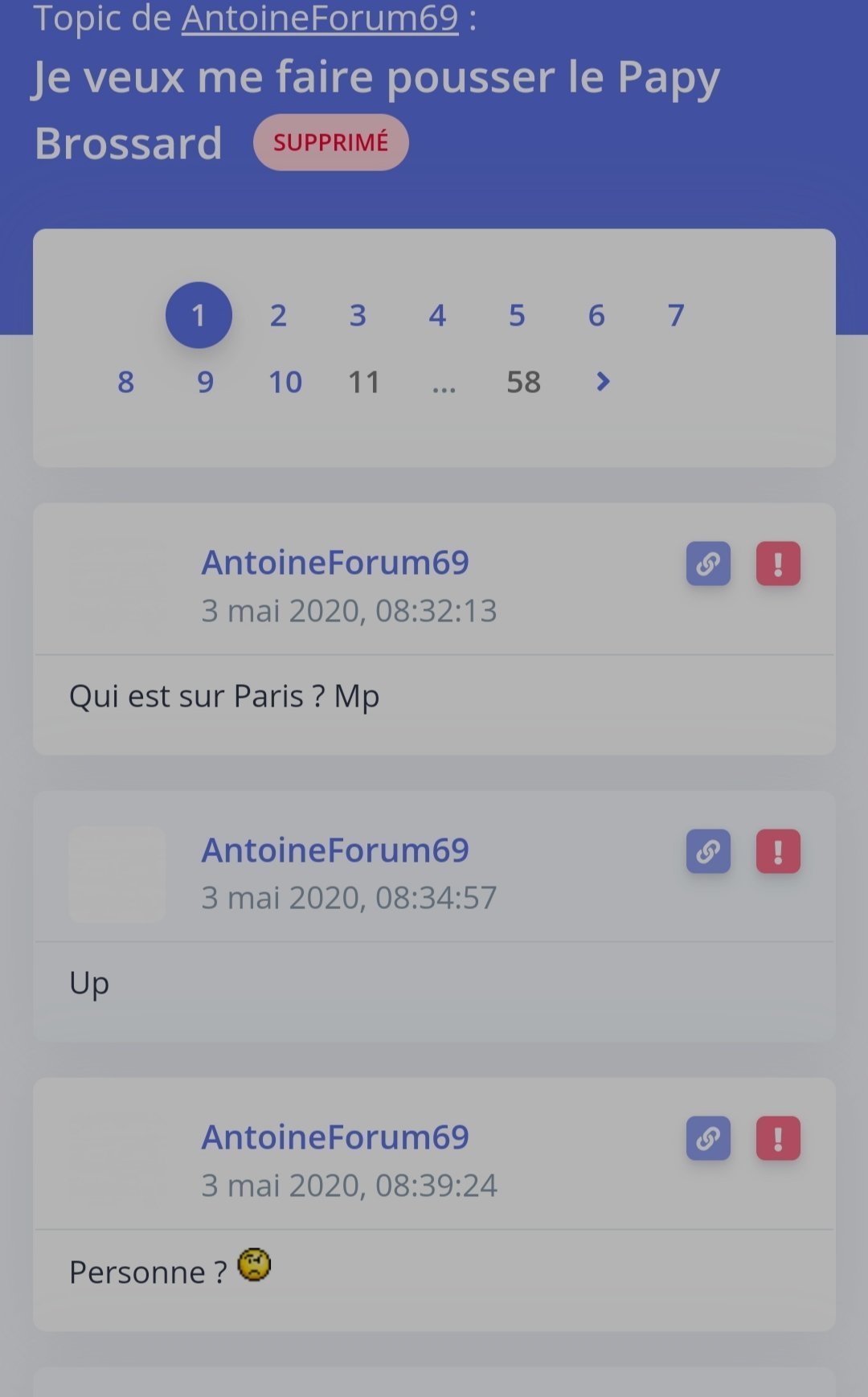
Task: Go to page 2 of the topic
Action: pyautogui.click(x=278, y=316)
